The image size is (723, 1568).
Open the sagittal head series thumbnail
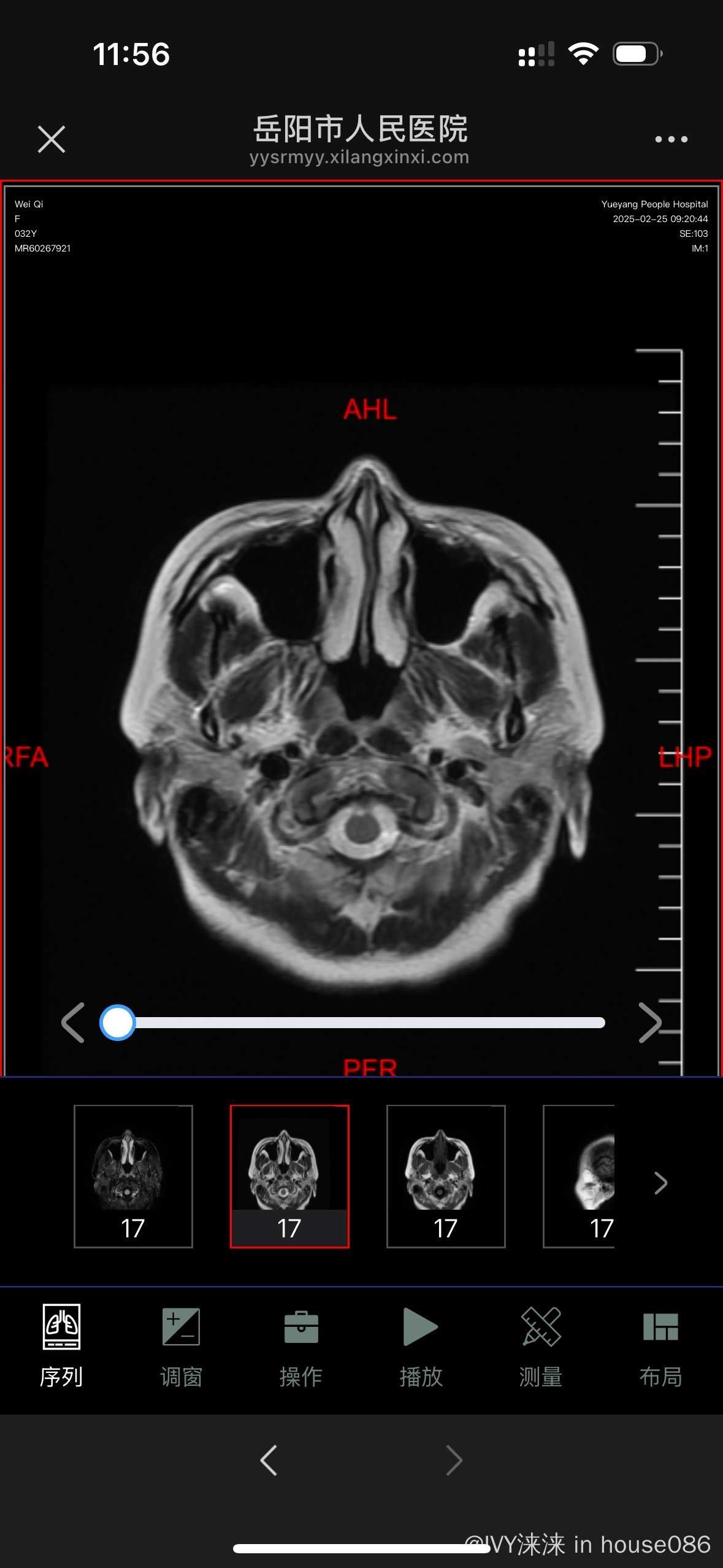click(x=580, y=1176)
